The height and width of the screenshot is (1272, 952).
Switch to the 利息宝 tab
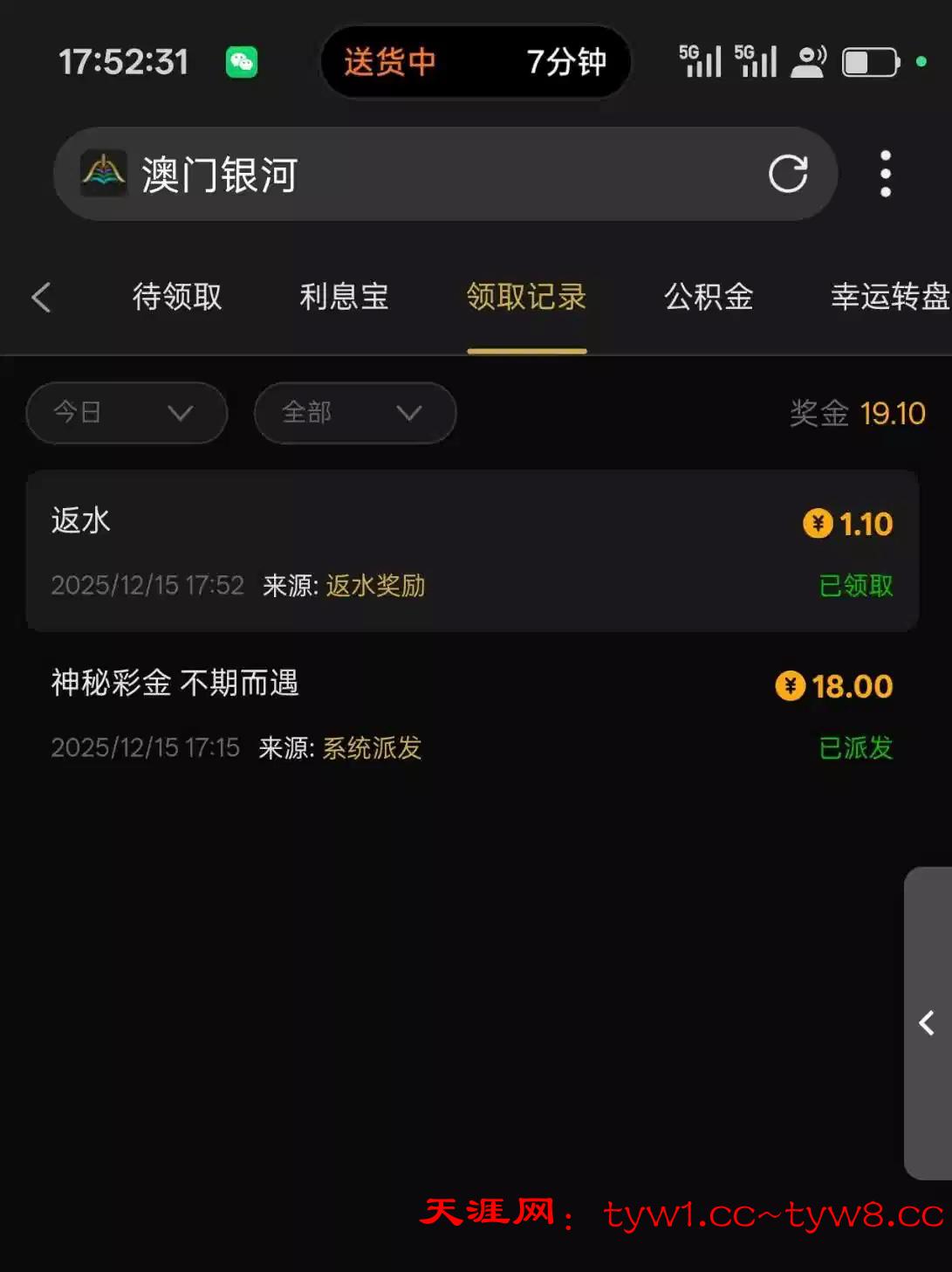[344, 297]
